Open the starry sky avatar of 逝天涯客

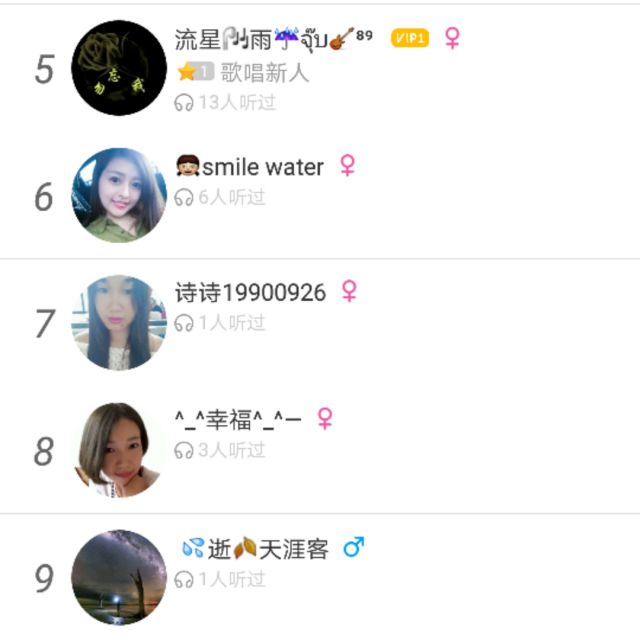click(119, 577)
